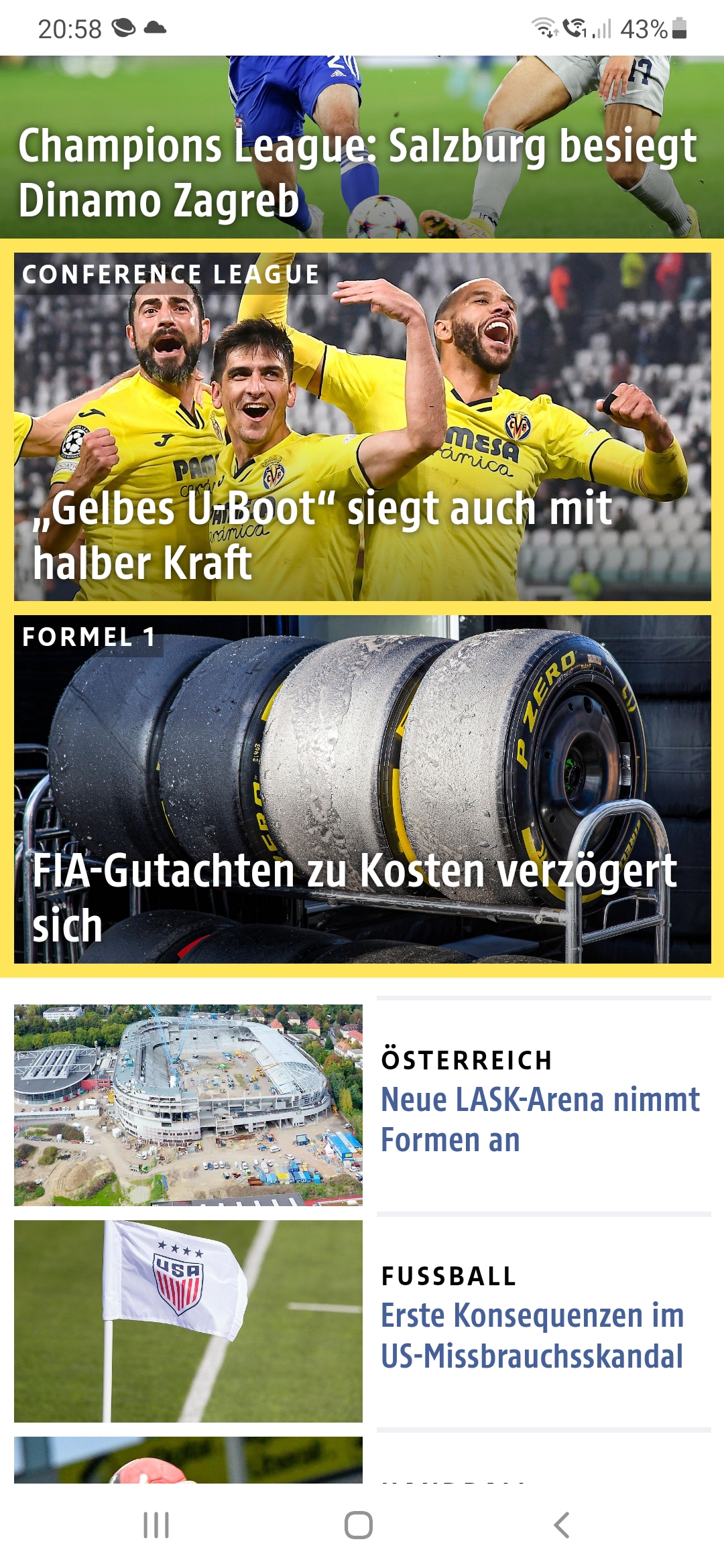Tap the USA flag photo tile
Screen dimensions: 724x1568
click(x=188, y=1321)
